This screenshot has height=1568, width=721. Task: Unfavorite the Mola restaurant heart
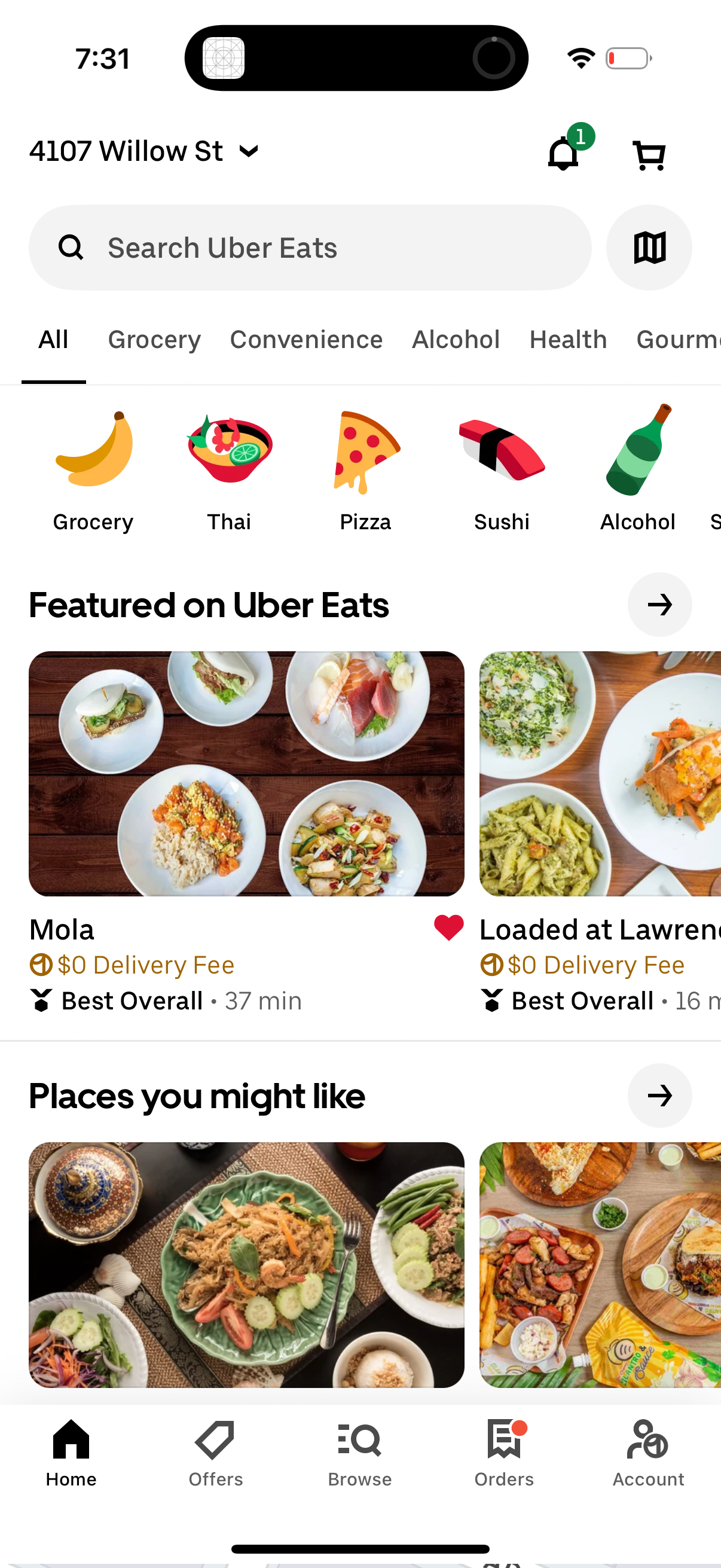click(x=448, y=929)
